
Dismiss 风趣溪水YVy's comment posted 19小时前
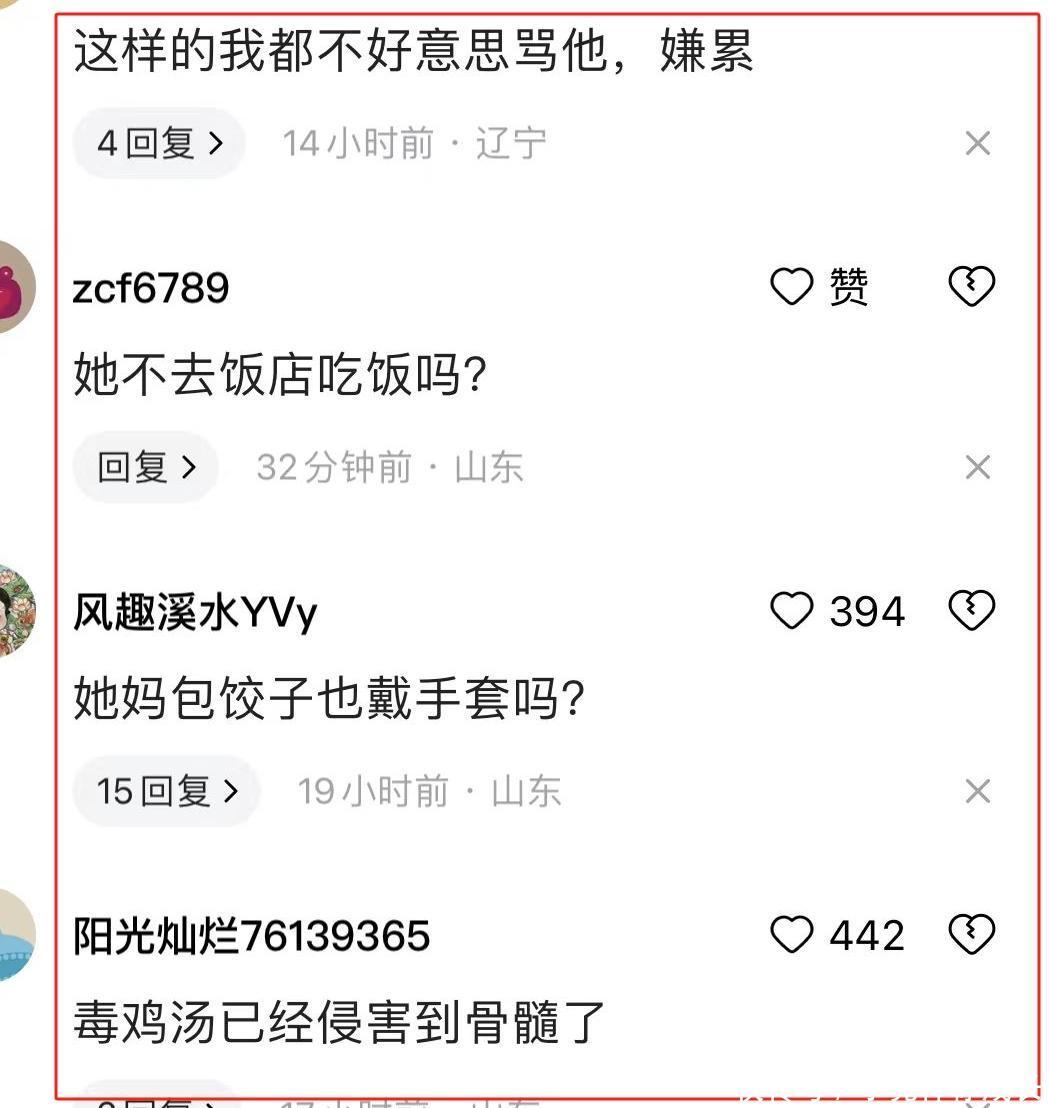(x=977, y=792)
